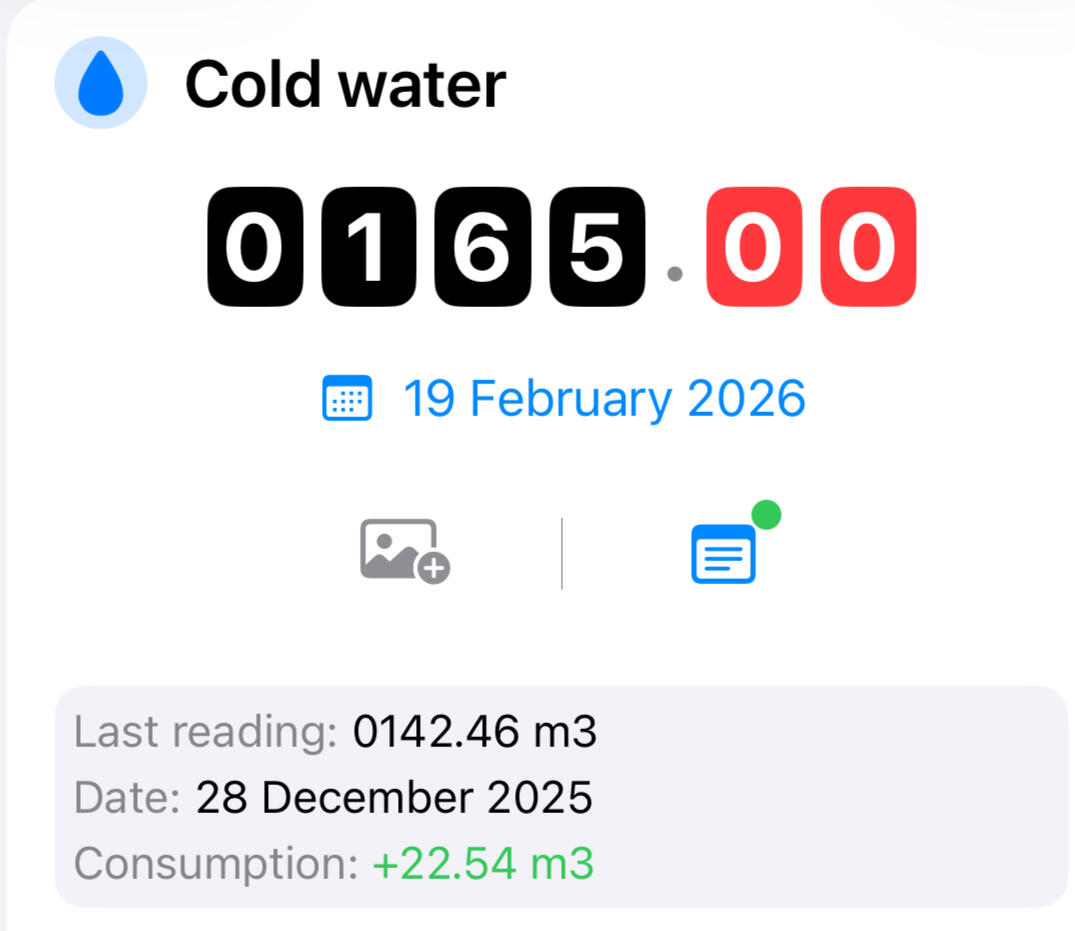
Task: Open the note icon with the green dot
Action: 724,553
